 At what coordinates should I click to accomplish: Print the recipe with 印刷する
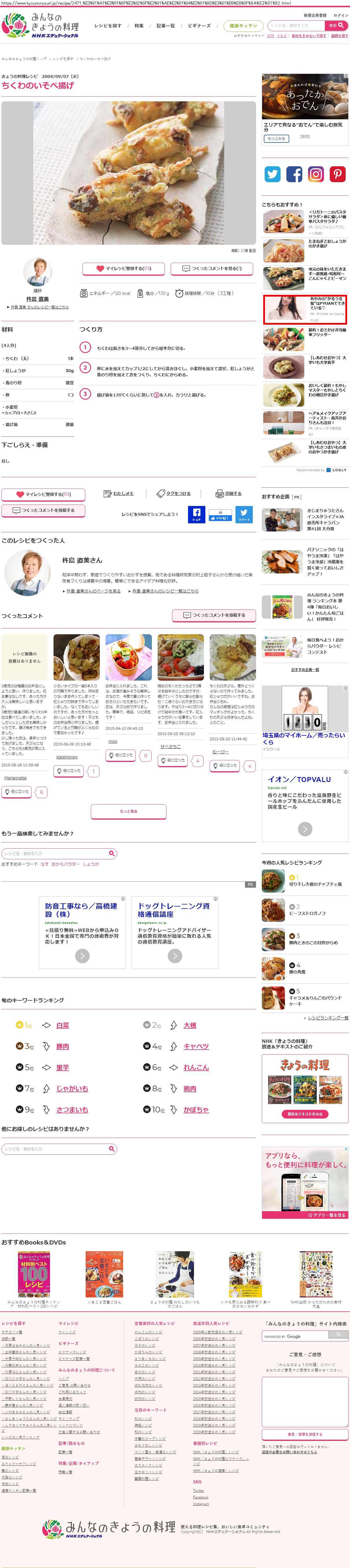point(229,494)
